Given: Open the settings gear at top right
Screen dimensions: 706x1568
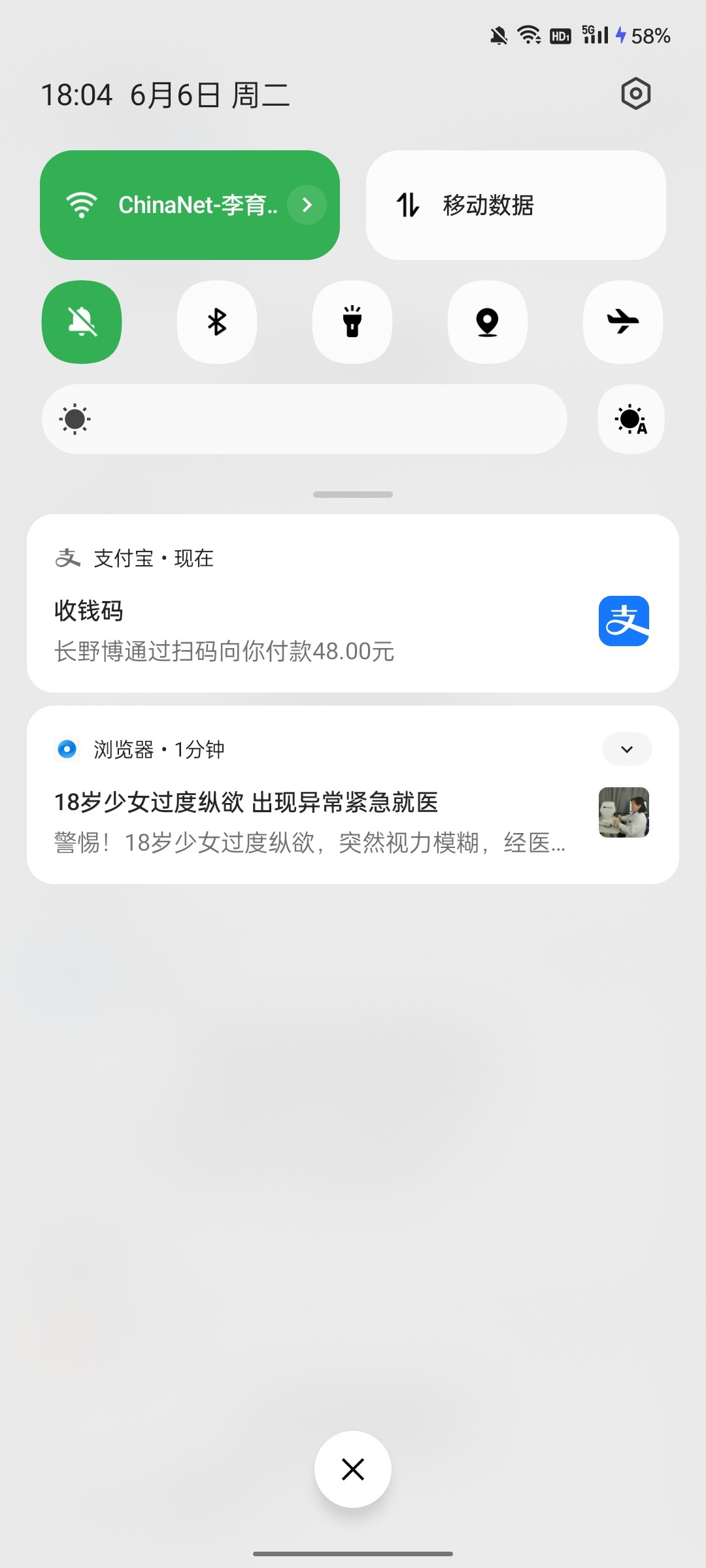Looking at the screenshot, I should 634,93.
